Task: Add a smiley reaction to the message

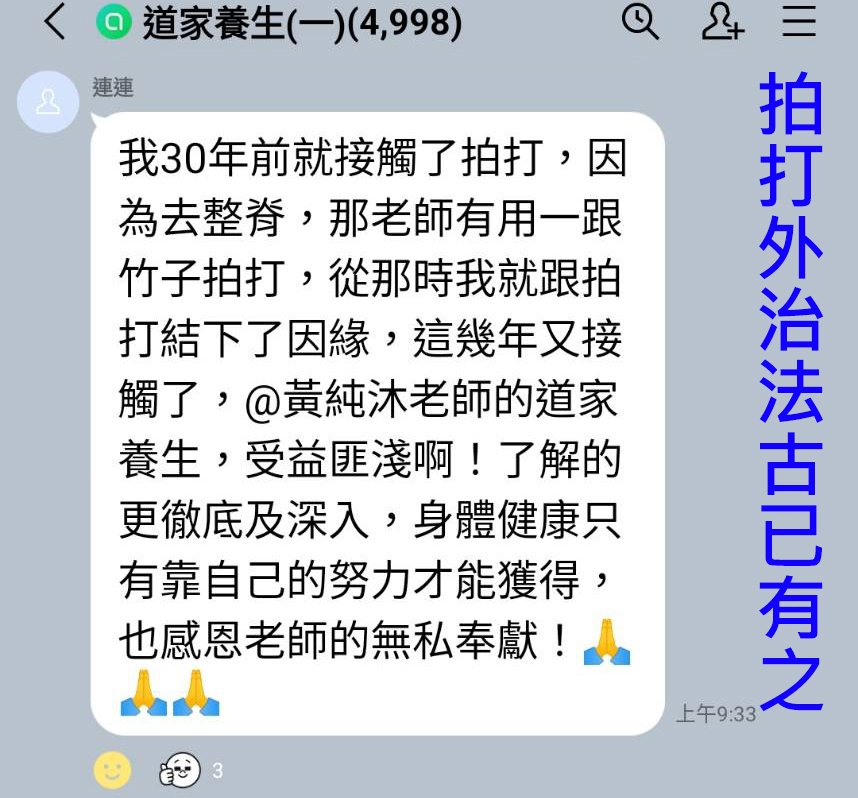Action: tap(112, 770)
